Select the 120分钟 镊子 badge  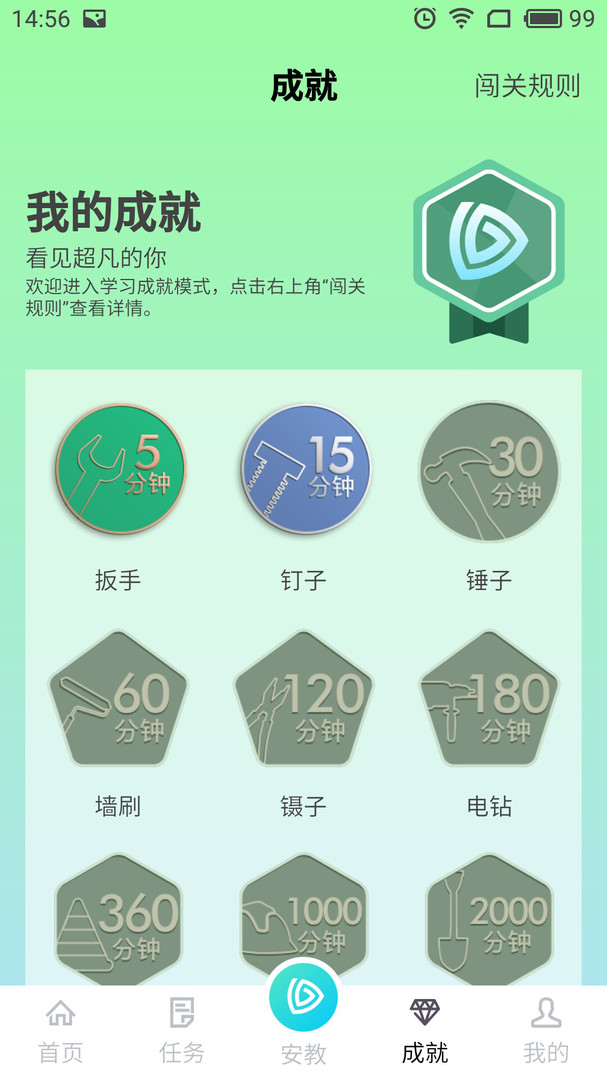tap(304, 698)
